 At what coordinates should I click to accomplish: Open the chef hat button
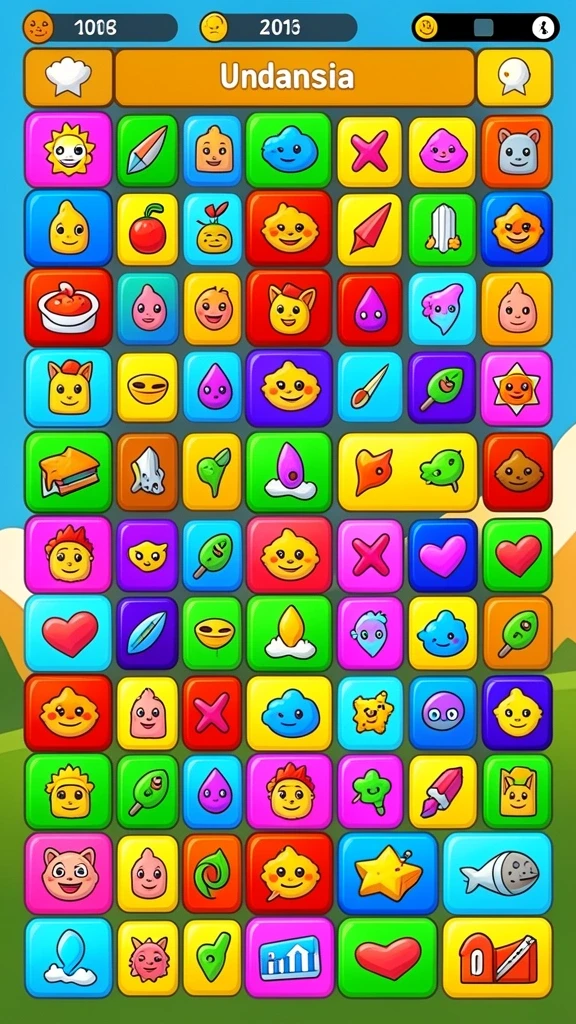tap(69, 78)
